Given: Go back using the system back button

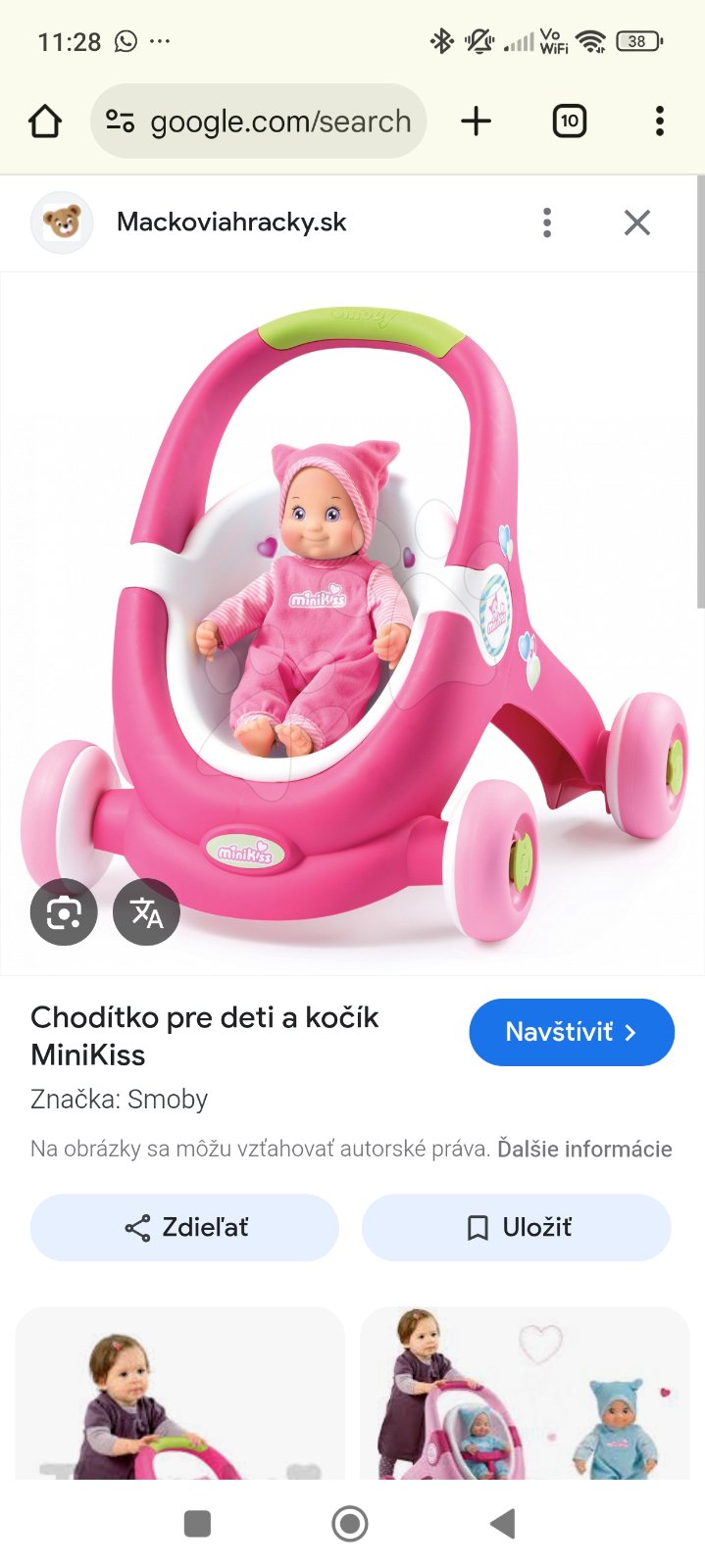Looking at the screenshot, I should click(x=503, y=1523).
